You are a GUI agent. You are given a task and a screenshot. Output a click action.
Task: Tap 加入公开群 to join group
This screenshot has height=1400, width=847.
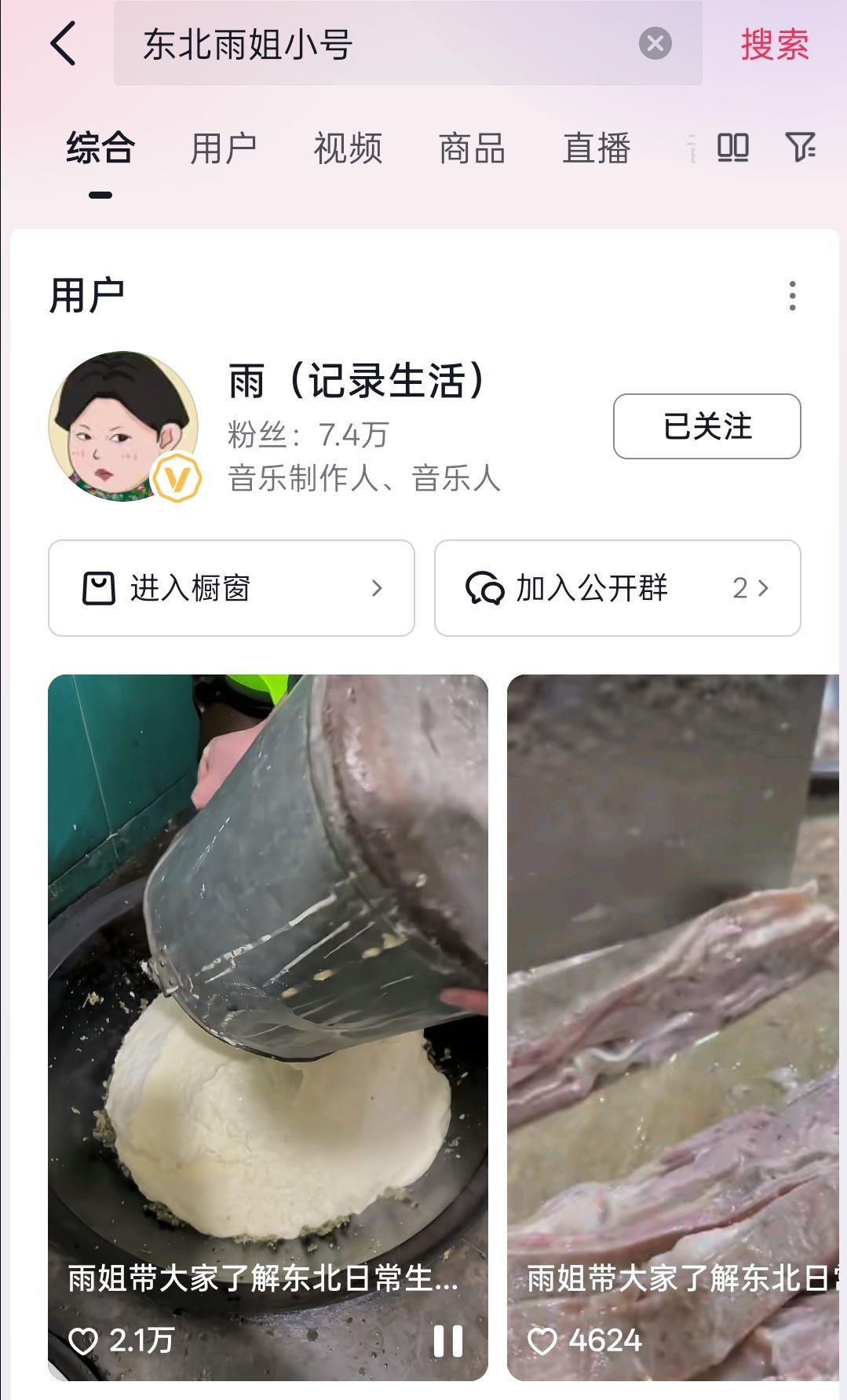pos(617,588)
